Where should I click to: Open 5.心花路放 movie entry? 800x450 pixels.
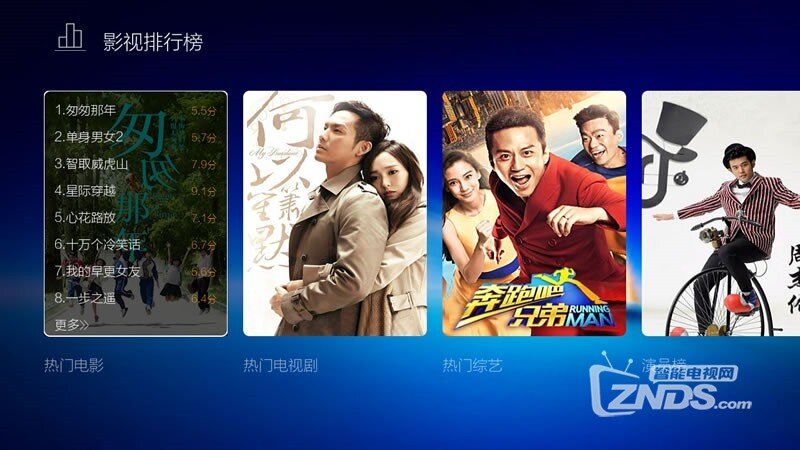[86, 217]
